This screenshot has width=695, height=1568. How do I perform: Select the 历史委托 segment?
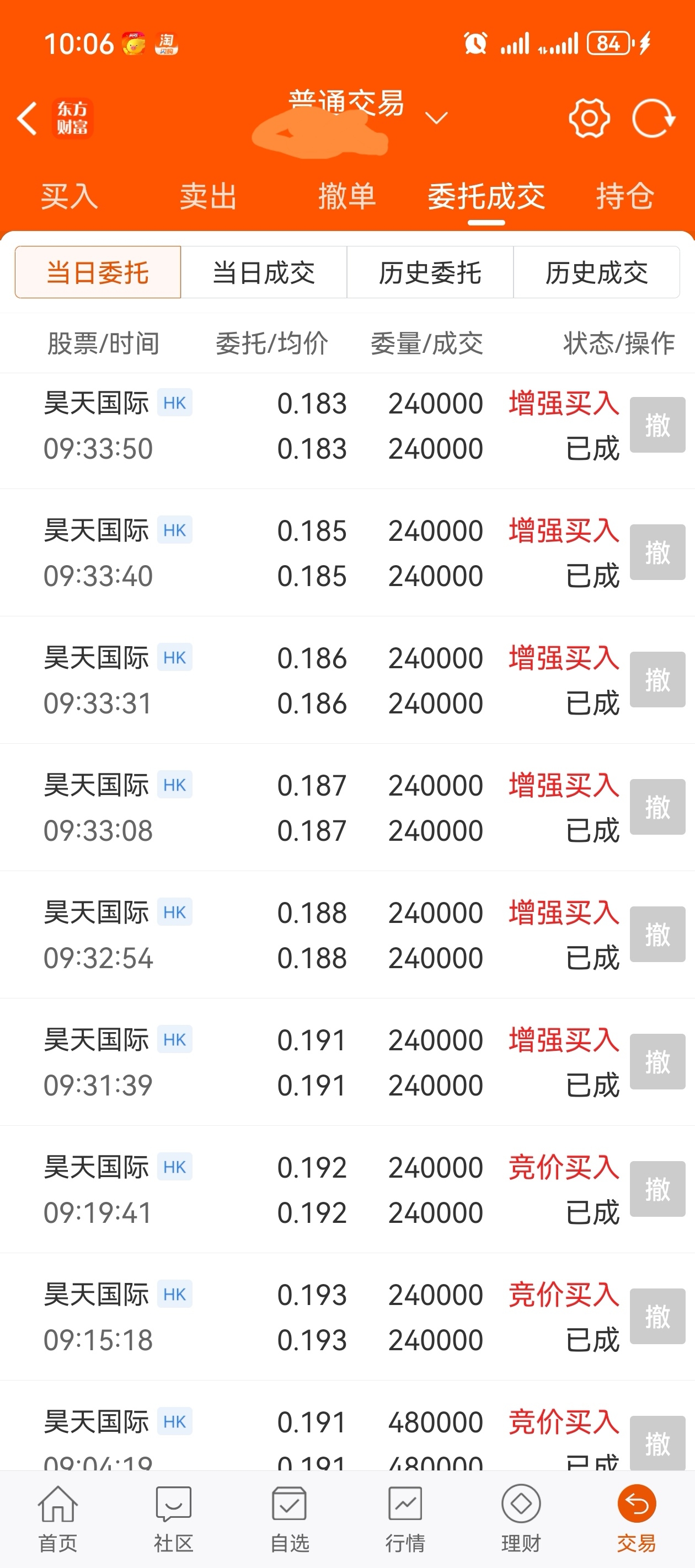tap(430, 272)
